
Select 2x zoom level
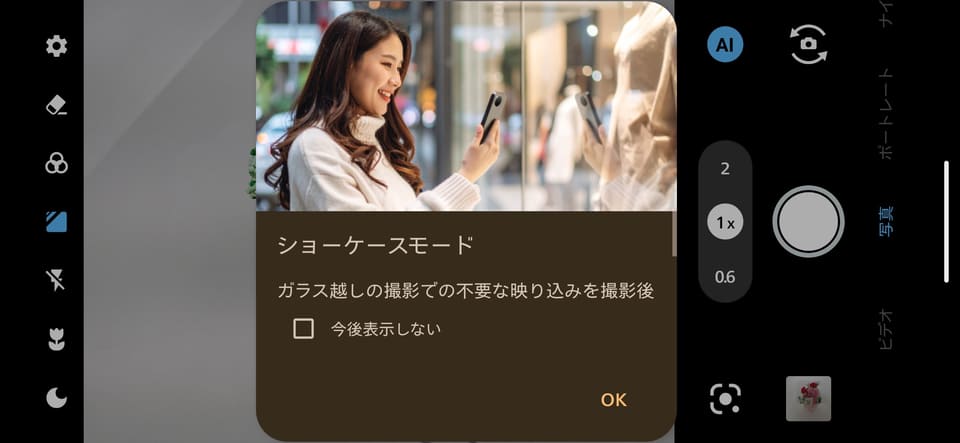[x=725, y=168]
